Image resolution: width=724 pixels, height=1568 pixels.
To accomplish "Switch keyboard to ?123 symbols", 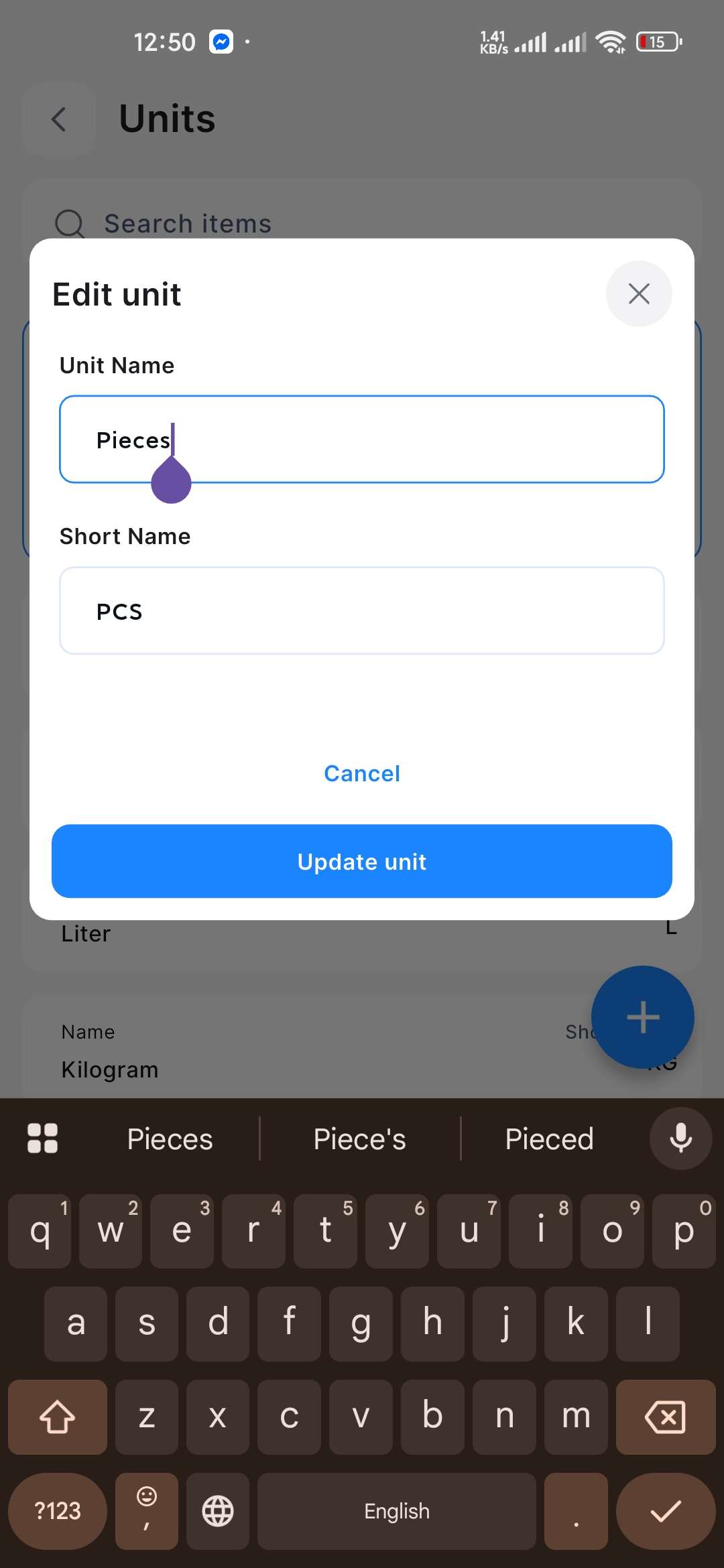I will pos(58,1511).
